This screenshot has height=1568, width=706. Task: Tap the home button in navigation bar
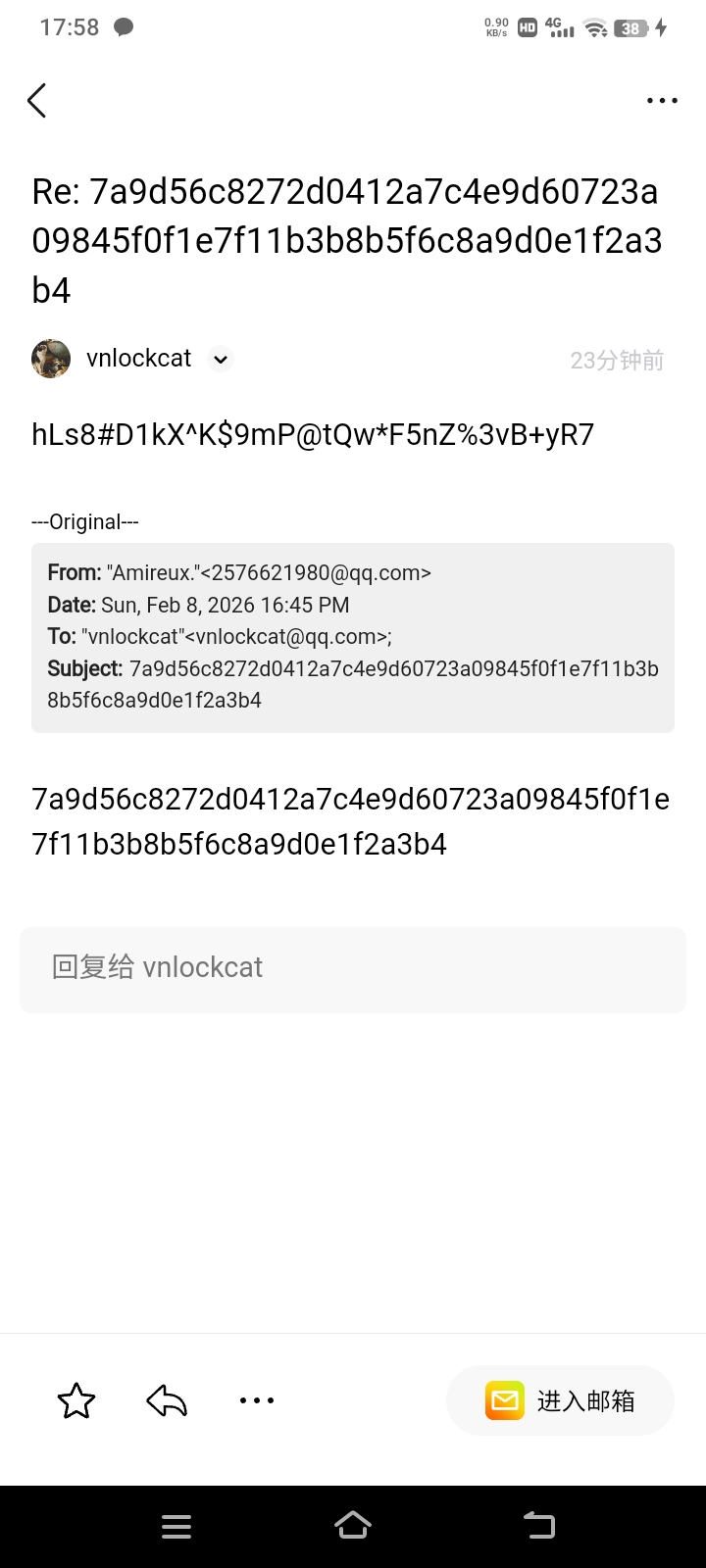click(x=353, y=1525)
